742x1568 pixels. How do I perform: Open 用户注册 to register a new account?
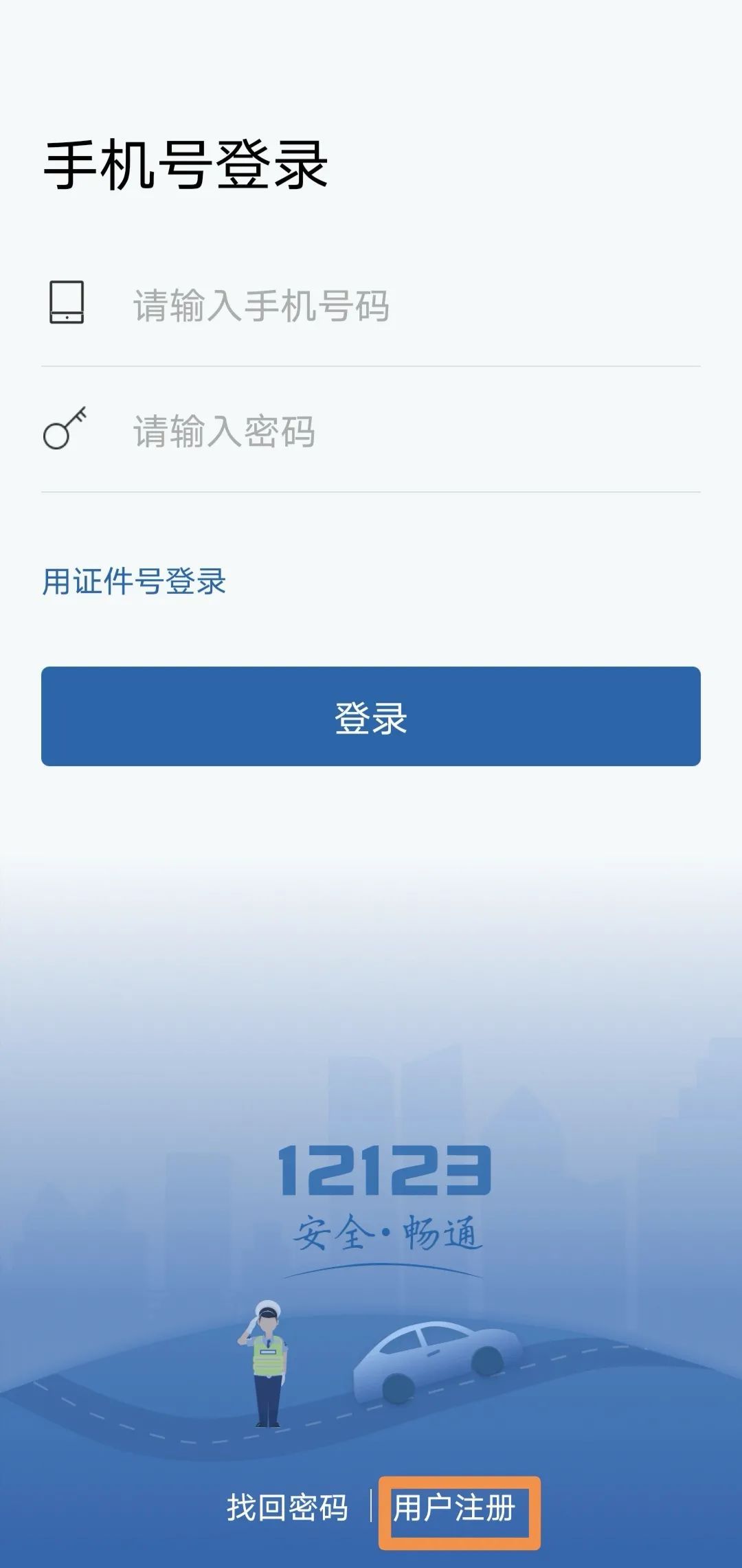pyautogui.click(x=455, y=1508)
